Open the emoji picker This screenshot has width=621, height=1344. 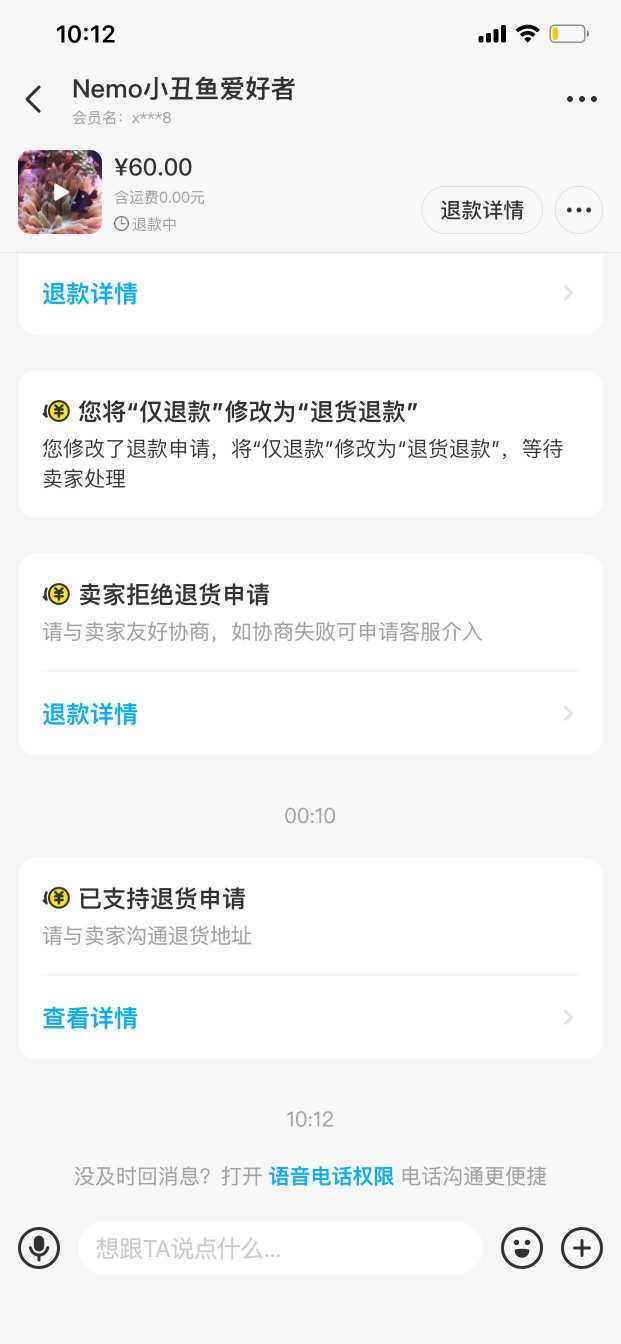pos(521,1247)
